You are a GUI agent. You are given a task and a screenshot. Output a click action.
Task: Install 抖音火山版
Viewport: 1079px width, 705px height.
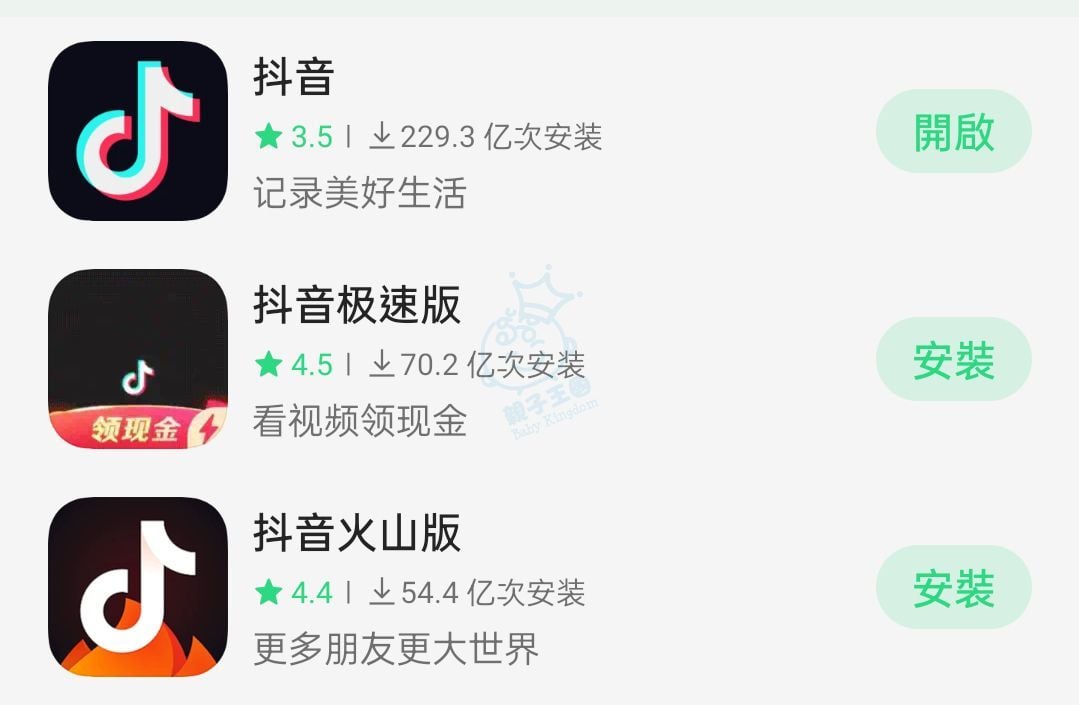coord(953,587)
